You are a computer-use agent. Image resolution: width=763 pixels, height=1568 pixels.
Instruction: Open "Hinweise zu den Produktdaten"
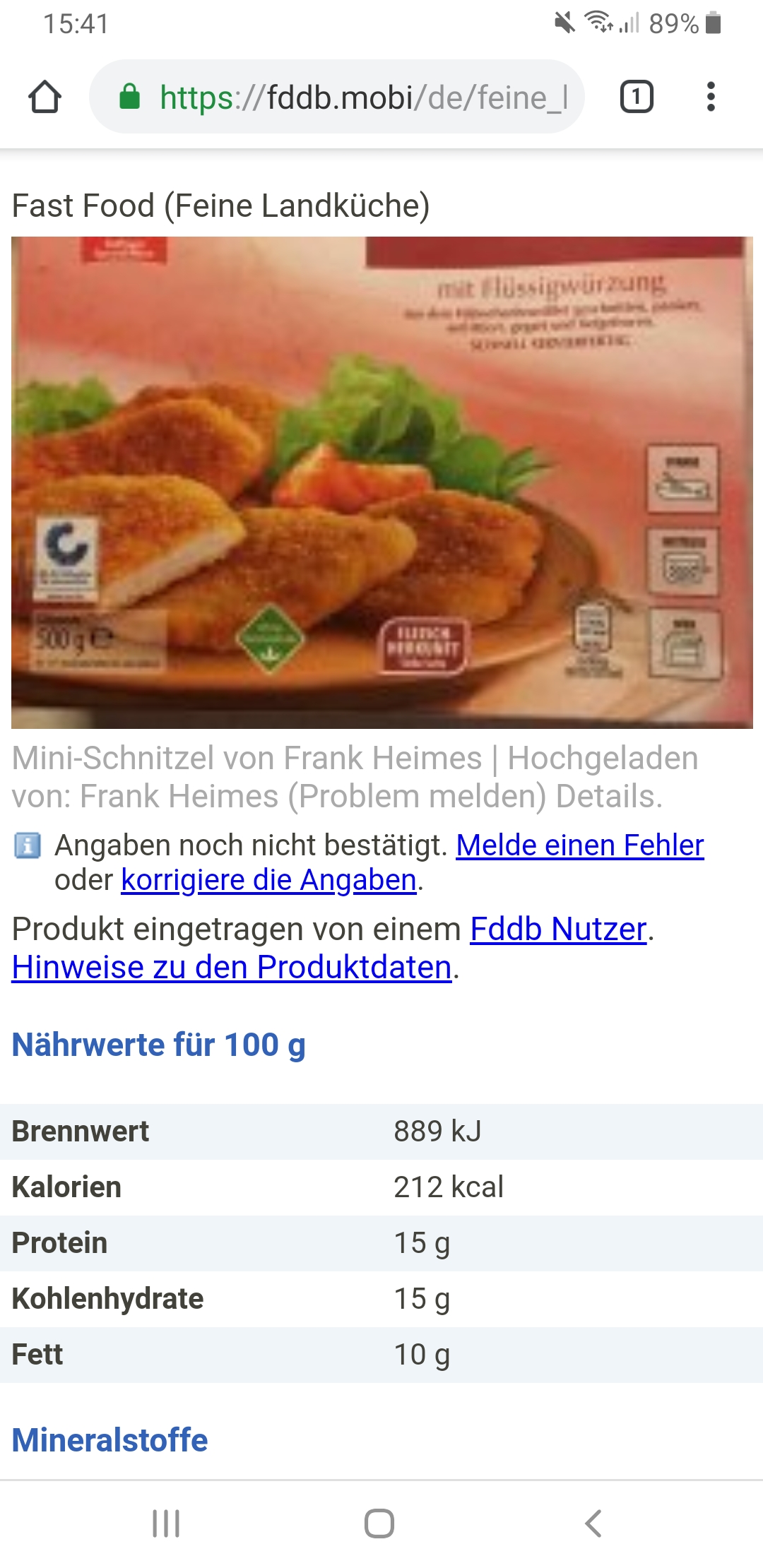coord(232,967)
